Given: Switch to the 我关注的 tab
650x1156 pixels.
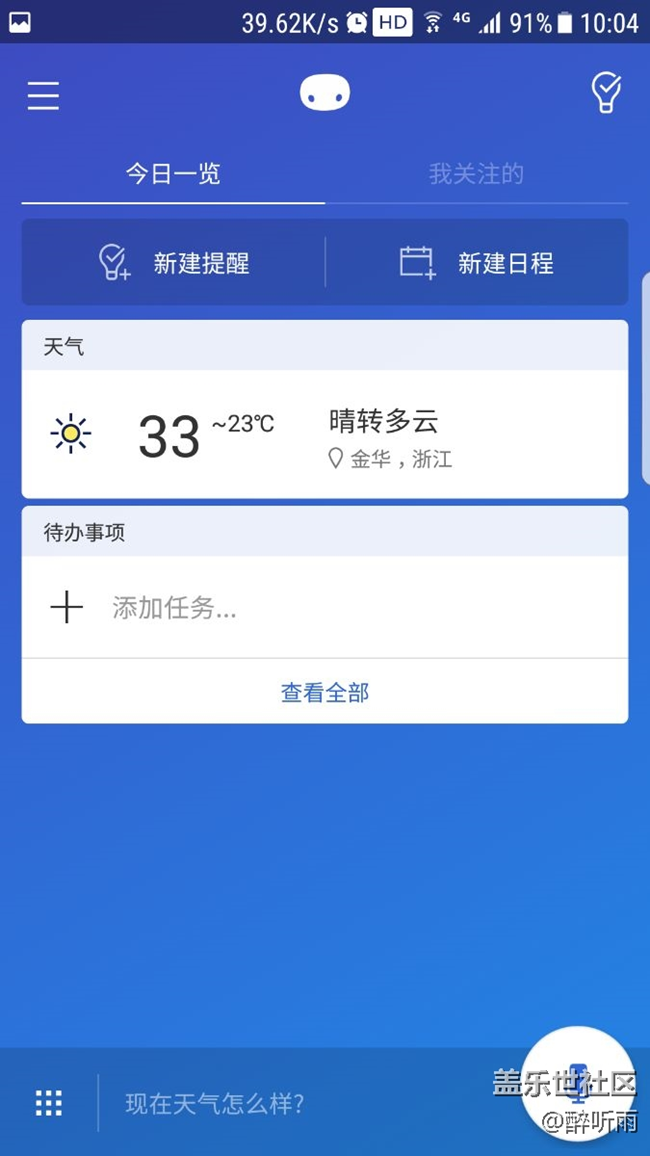Looking at the screenshot, I should point(476,174).
